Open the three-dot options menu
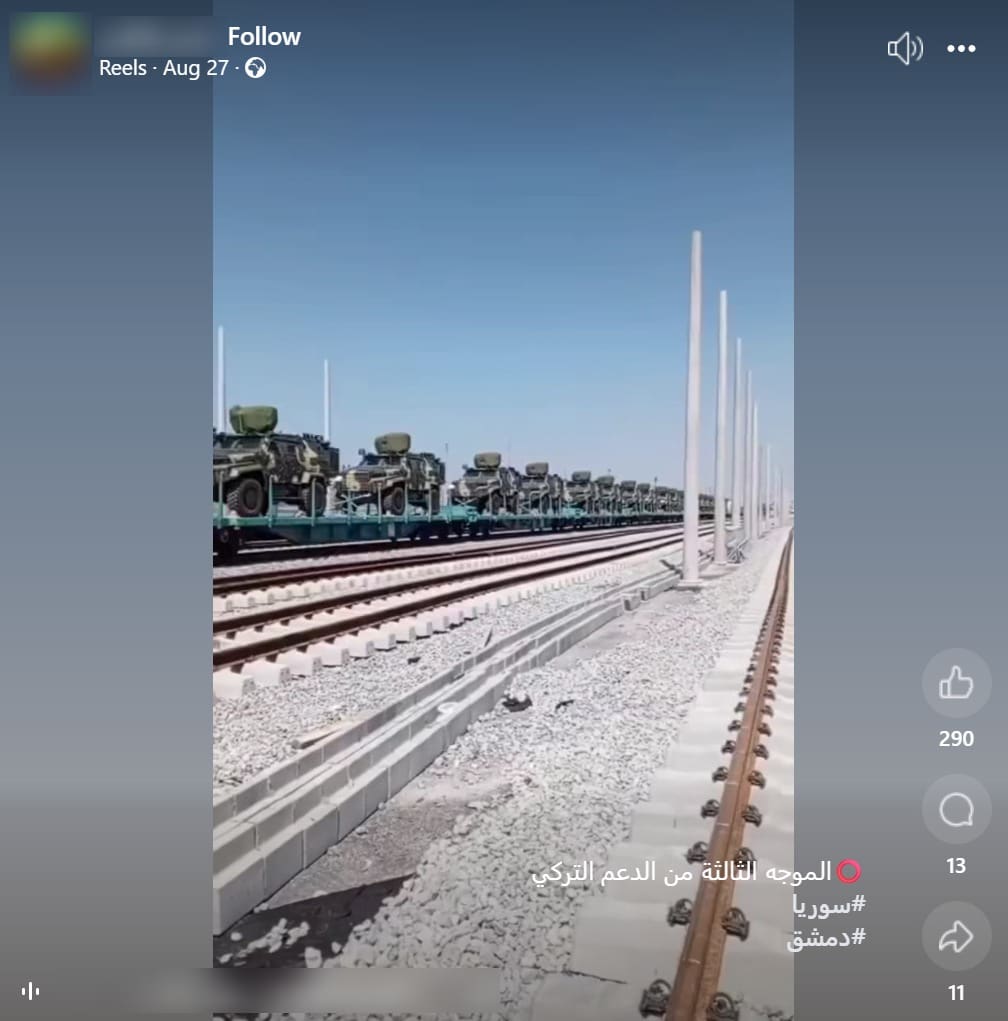 [x=961, y=49]
